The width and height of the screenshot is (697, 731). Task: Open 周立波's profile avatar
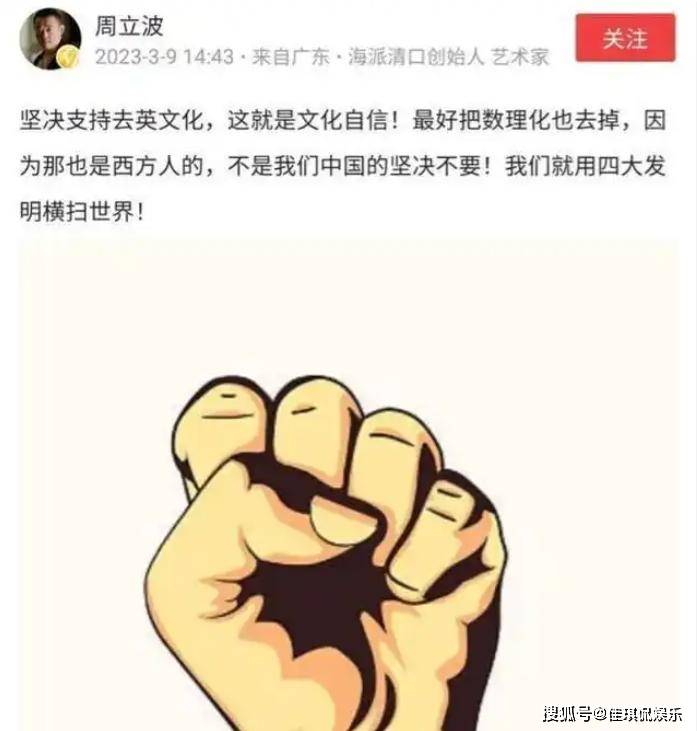(x=49, y=40)
